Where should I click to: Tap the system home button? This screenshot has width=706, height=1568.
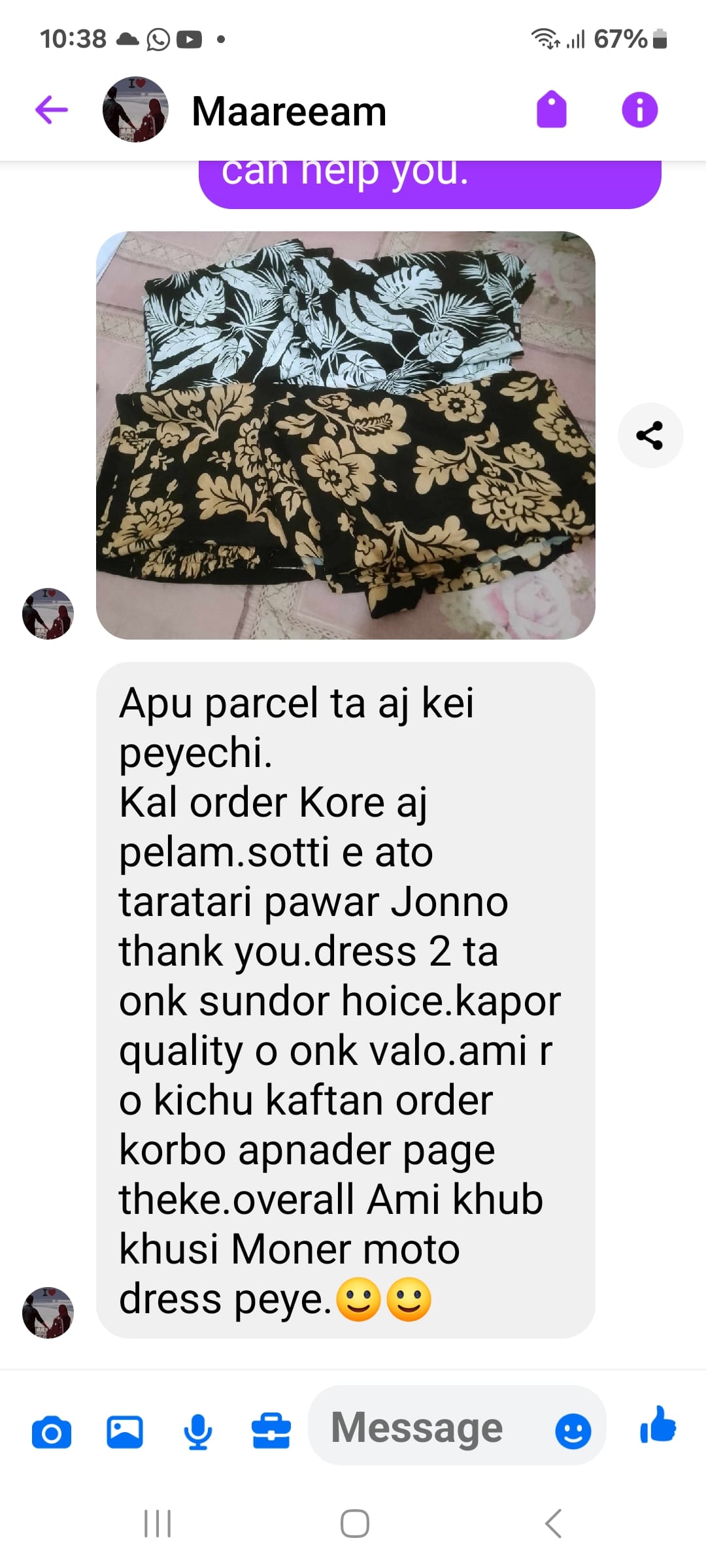(354, 1524)
